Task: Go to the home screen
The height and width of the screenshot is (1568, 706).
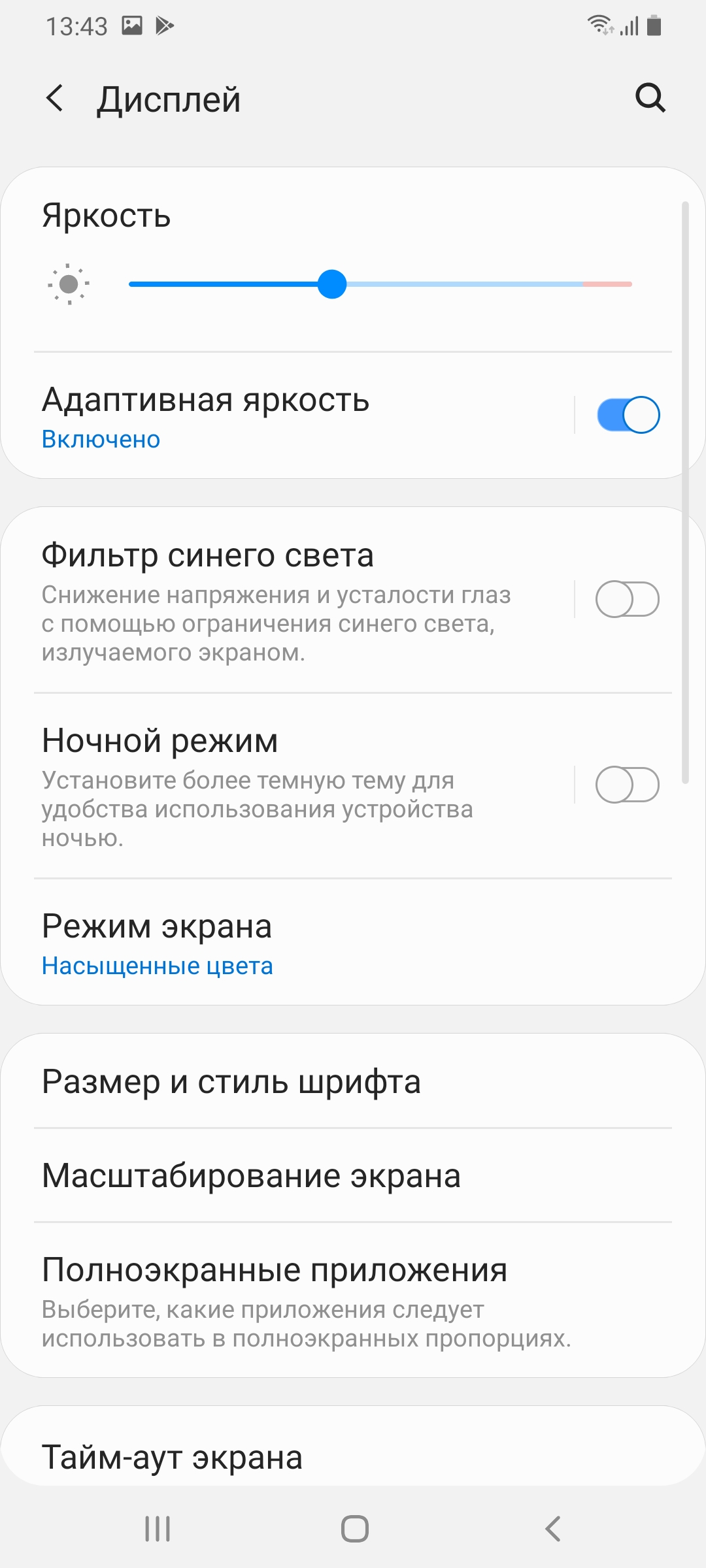Action: 354,1529
